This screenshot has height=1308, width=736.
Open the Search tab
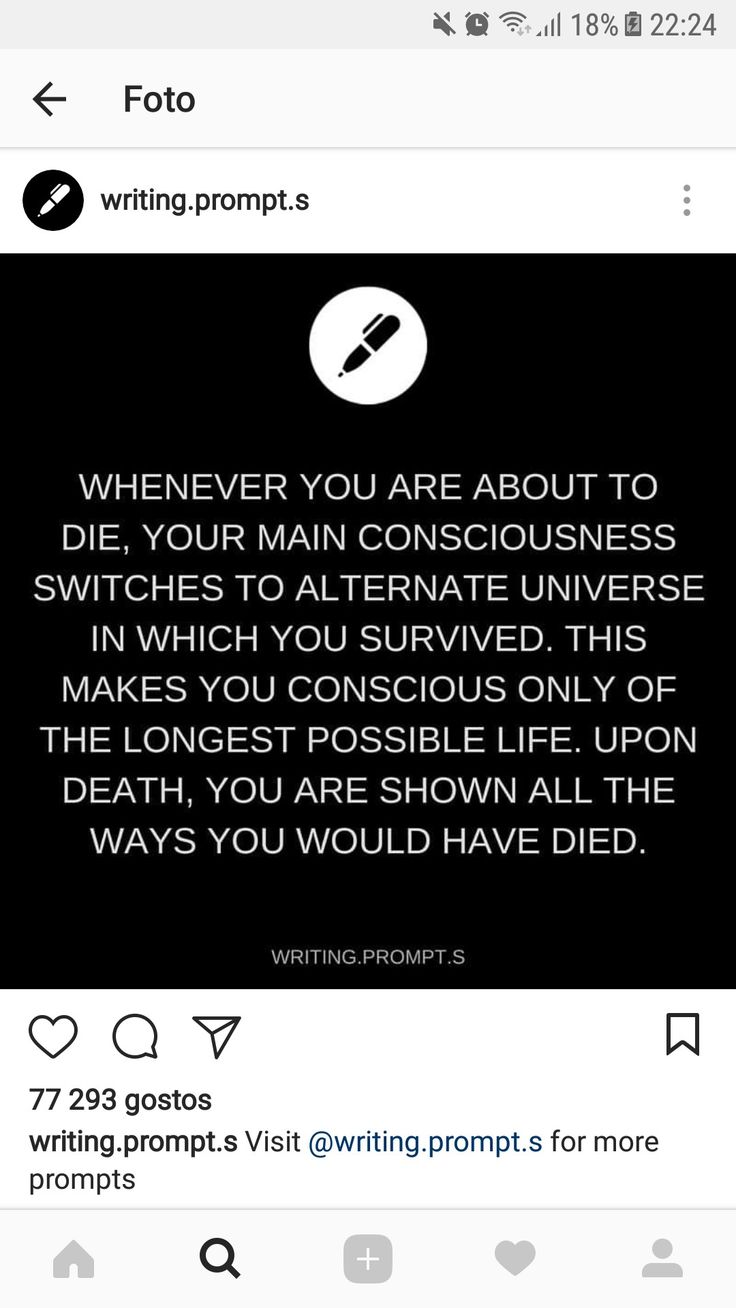point(220,1258)
